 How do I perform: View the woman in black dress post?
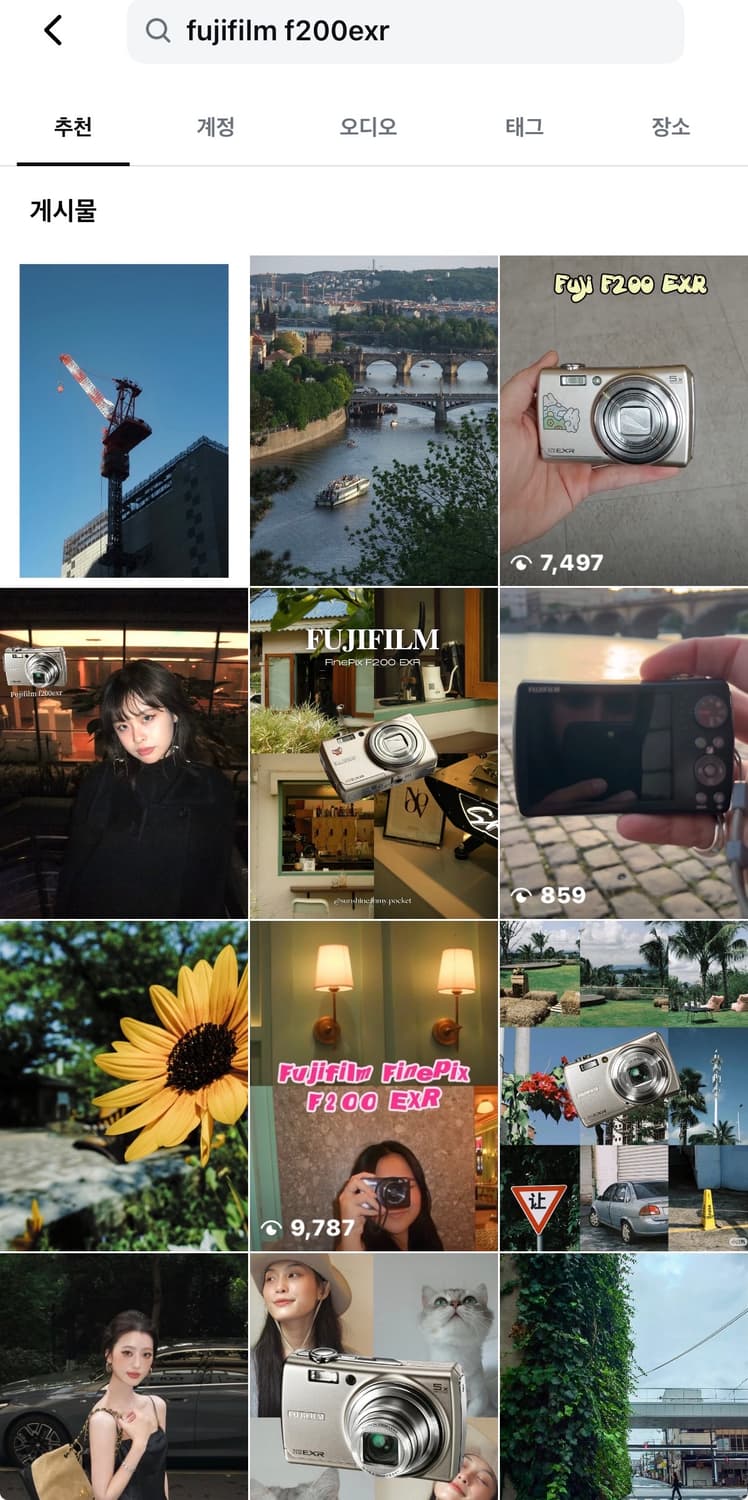click(124, 1376)
